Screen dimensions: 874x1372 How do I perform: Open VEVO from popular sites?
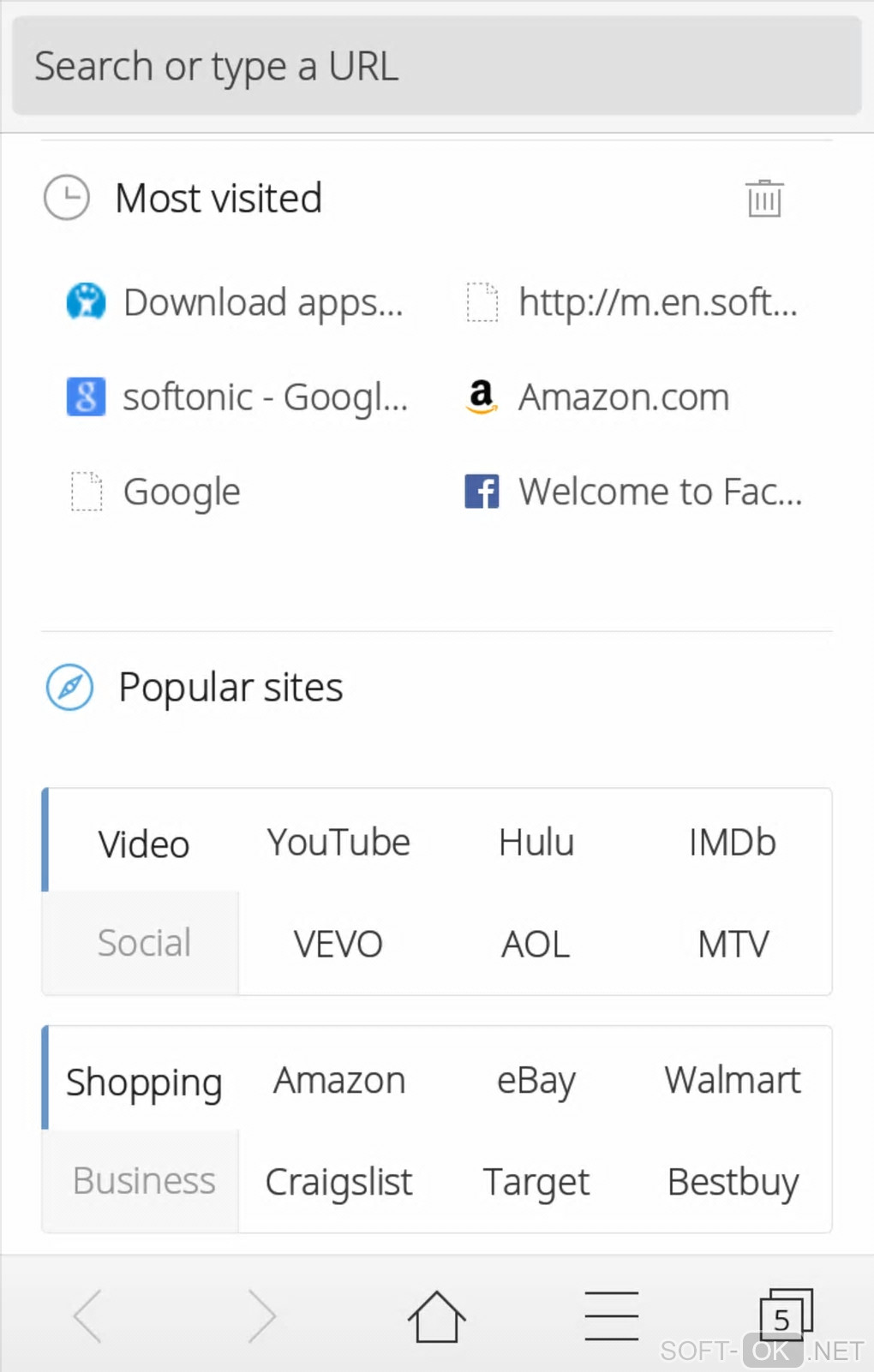pos(338,944)
